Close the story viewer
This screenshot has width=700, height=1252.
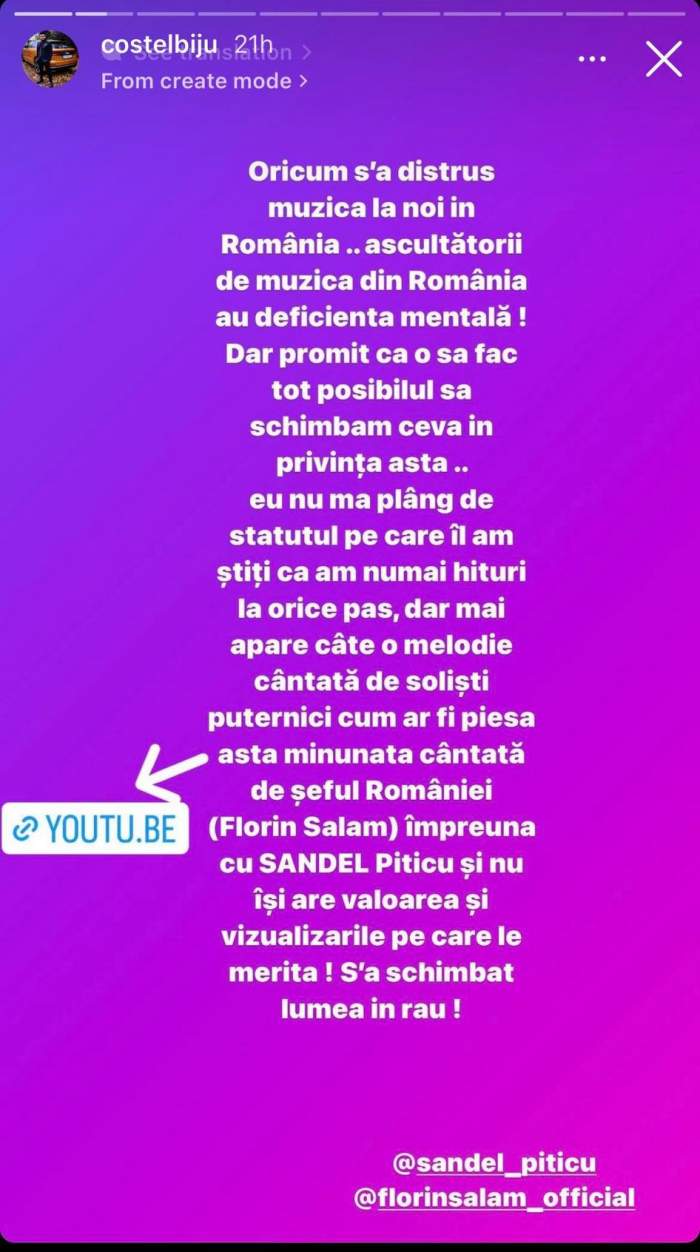tap(664, 60)
